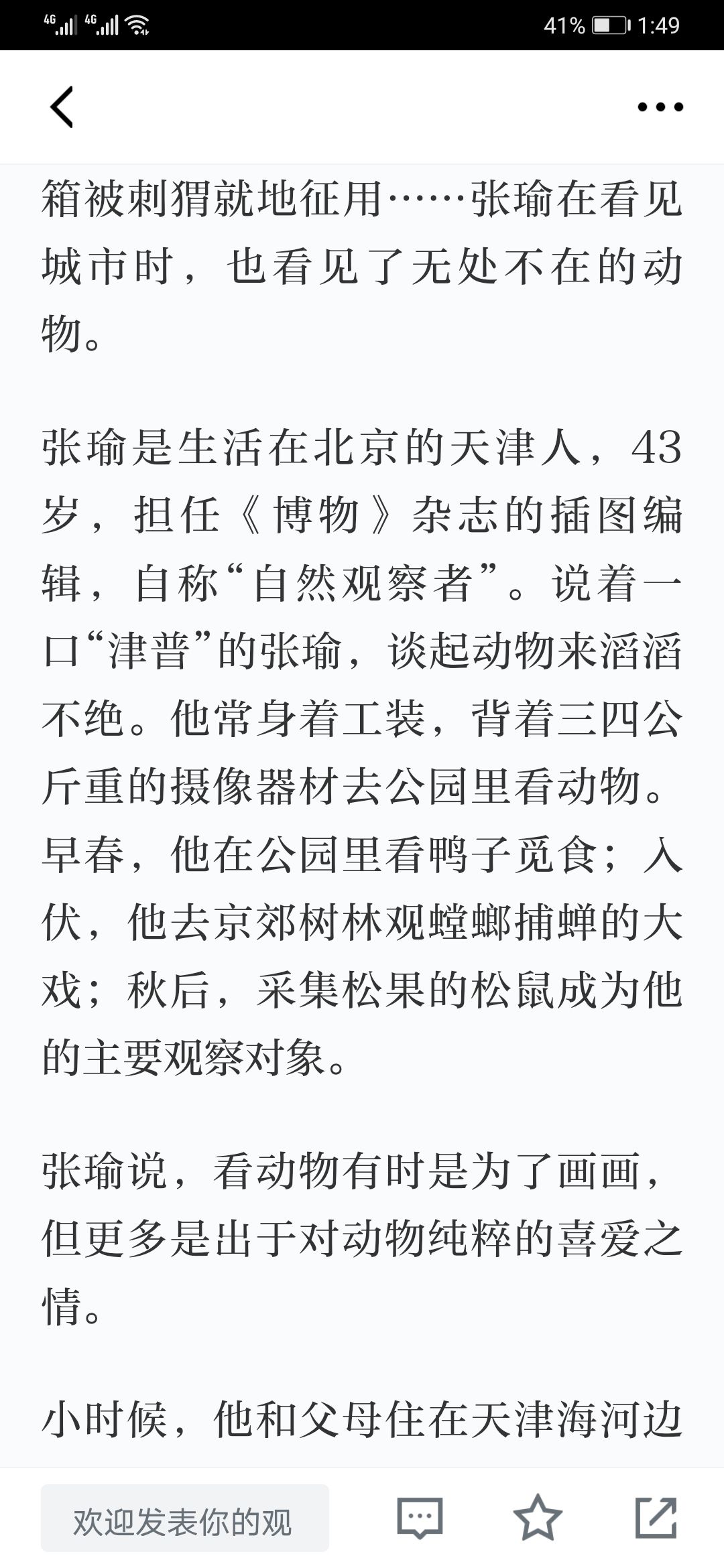The width and height of the screenshot is (724, 1568).
Task: Open the comments bubble icon
Action: coord(420,1518)
